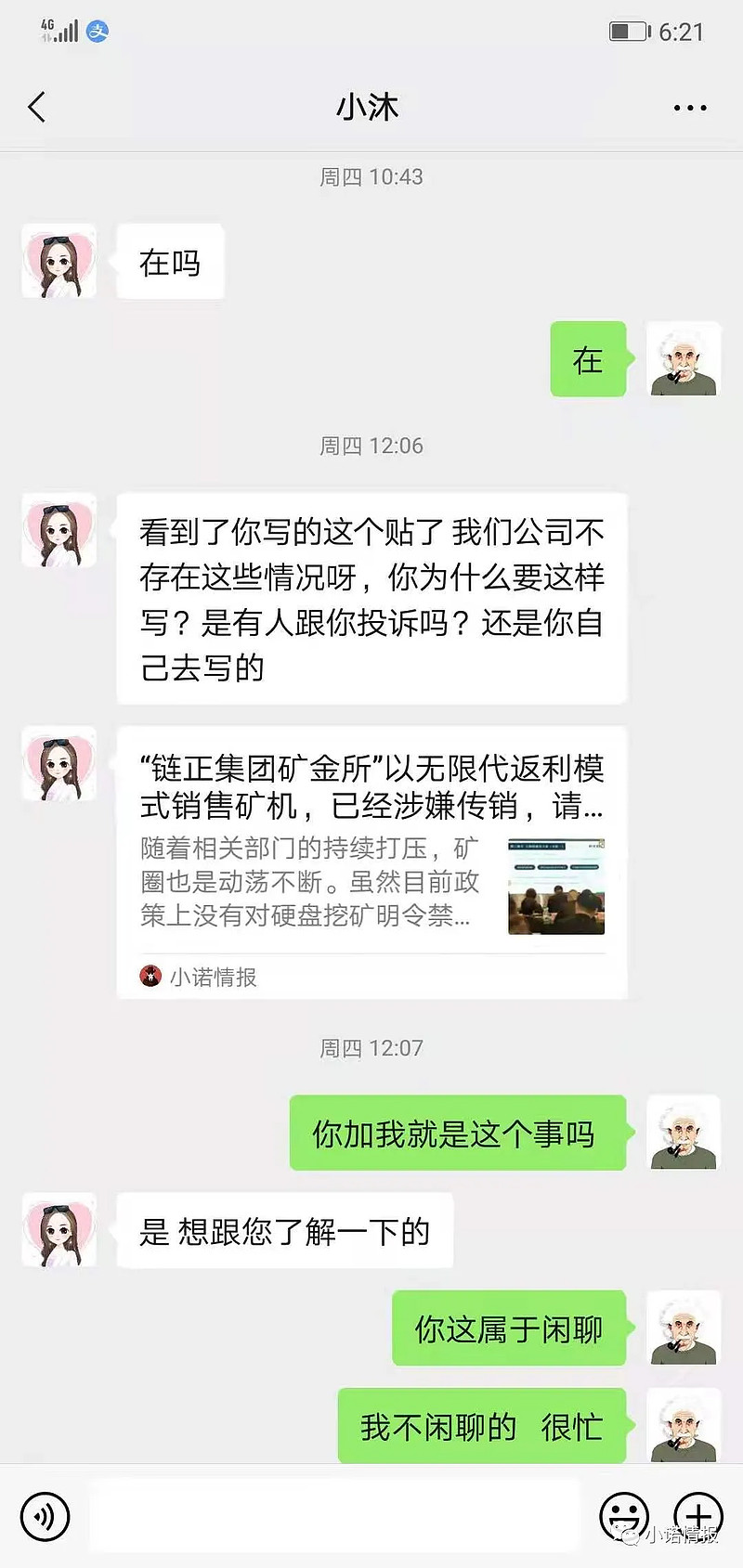Go back from the 小沐 chat
The width and height of the screenshot is (743, 1568).
[37, 108]
